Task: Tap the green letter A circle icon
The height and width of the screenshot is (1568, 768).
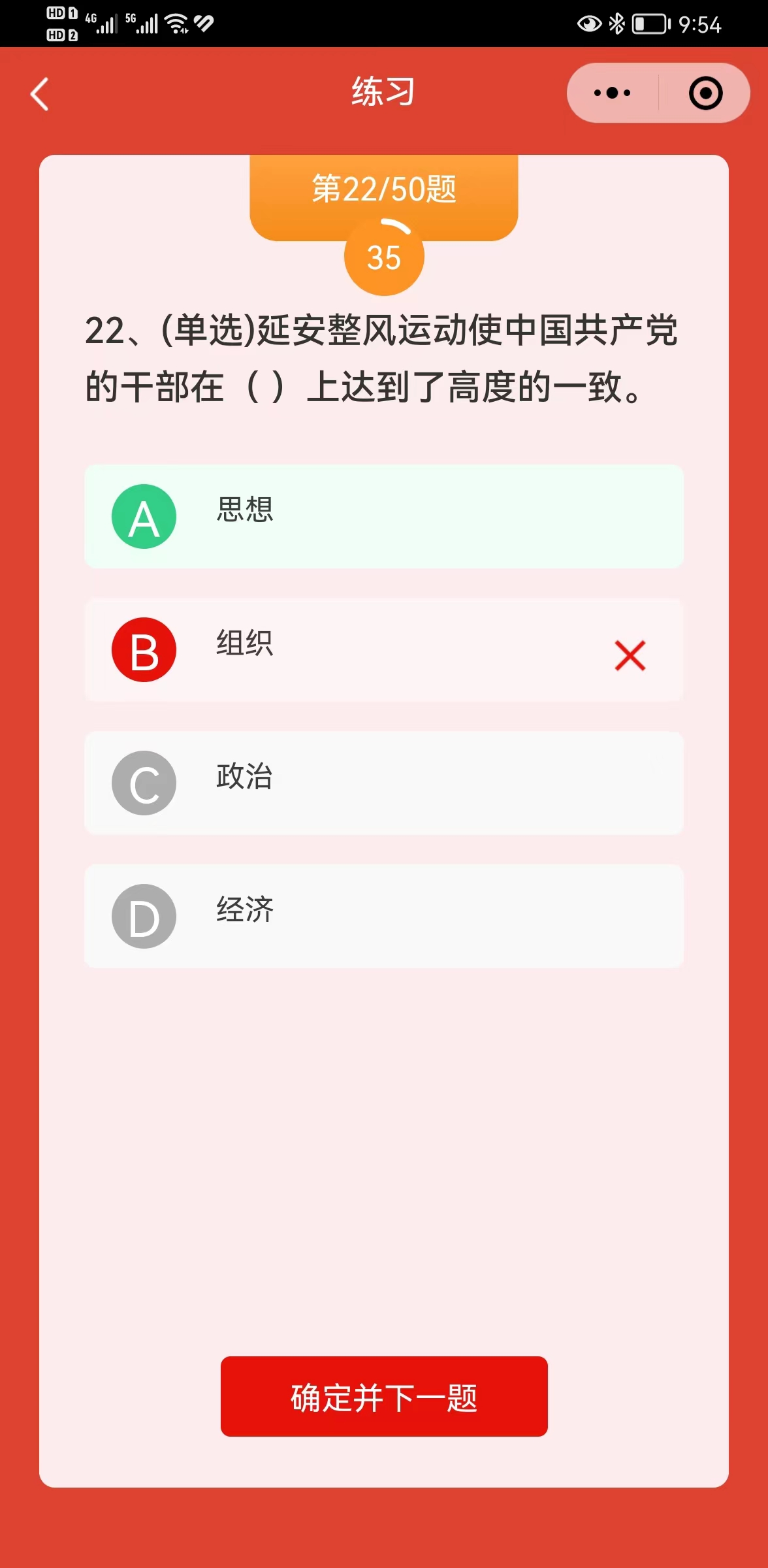Action: pyautogui.click(x=144, y=516)
